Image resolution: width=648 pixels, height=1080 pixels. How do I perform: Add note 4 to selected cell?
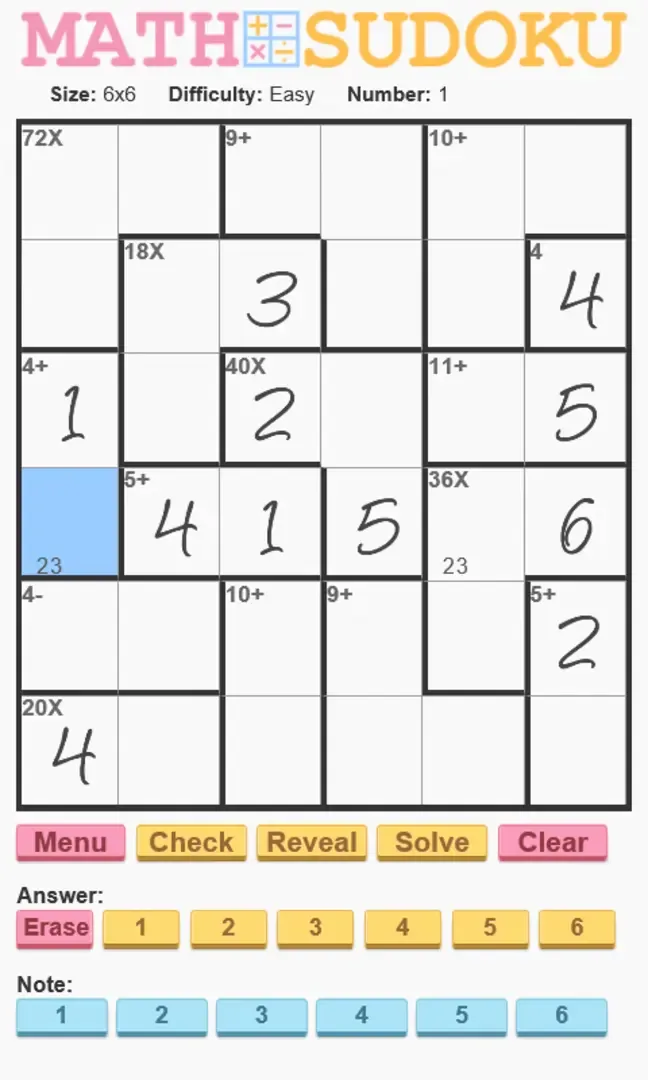[361, 1016]
